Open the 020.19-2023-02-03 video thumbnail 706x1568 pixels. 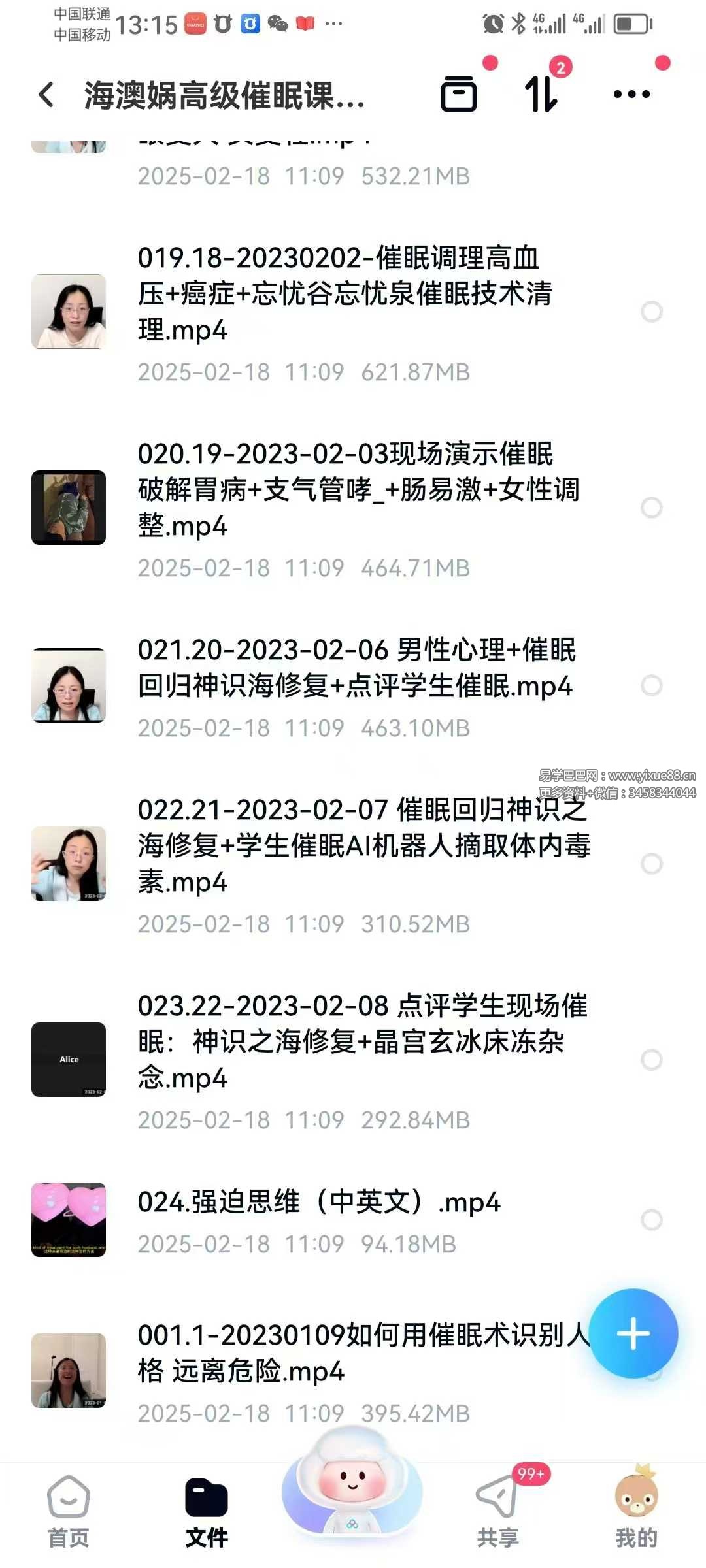pos(69,508)
